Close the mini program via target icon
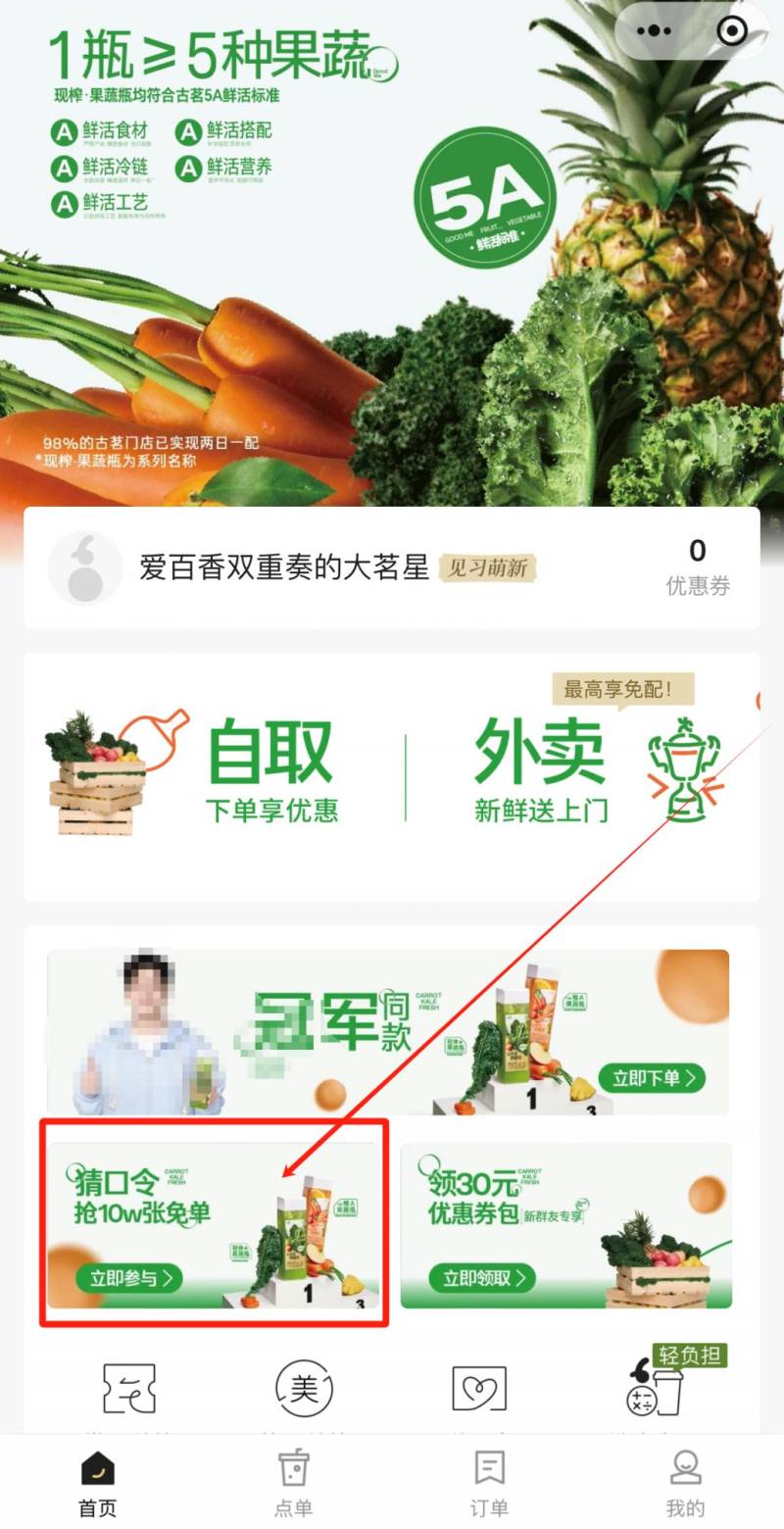This screenshot has width=784, height=1529. tap(732, 31)
